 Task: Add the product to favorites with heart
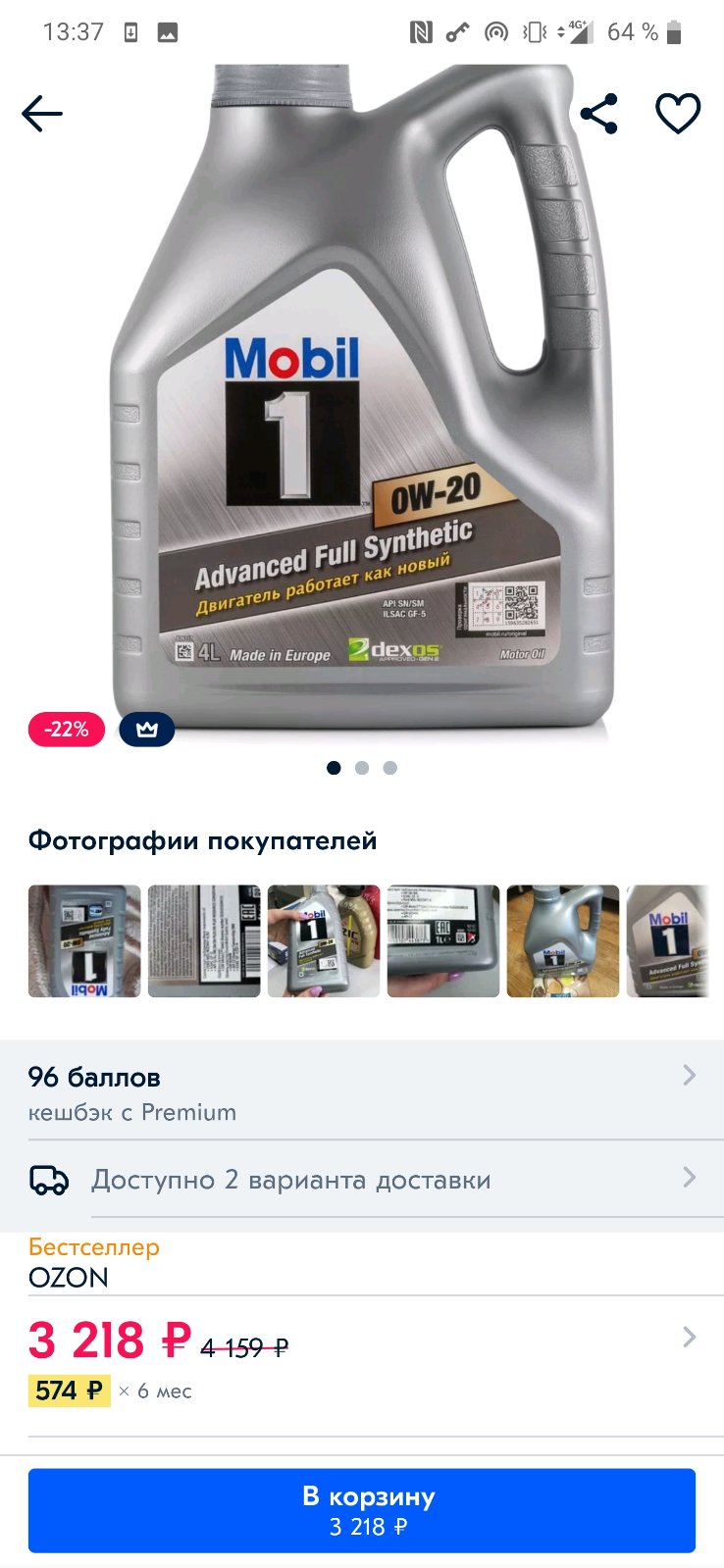point(678,114)
